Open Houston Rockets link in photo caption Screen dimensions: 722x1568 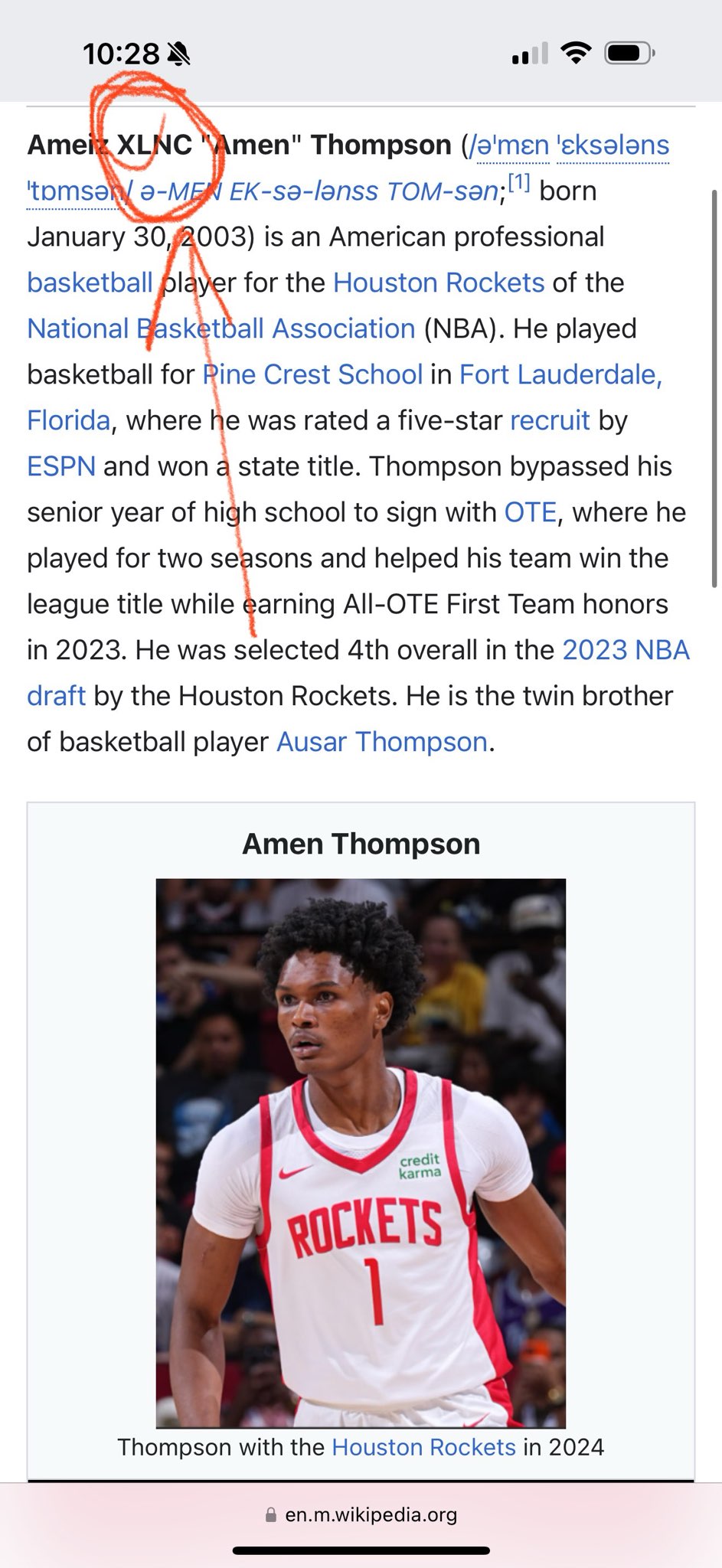point(423,1447)
